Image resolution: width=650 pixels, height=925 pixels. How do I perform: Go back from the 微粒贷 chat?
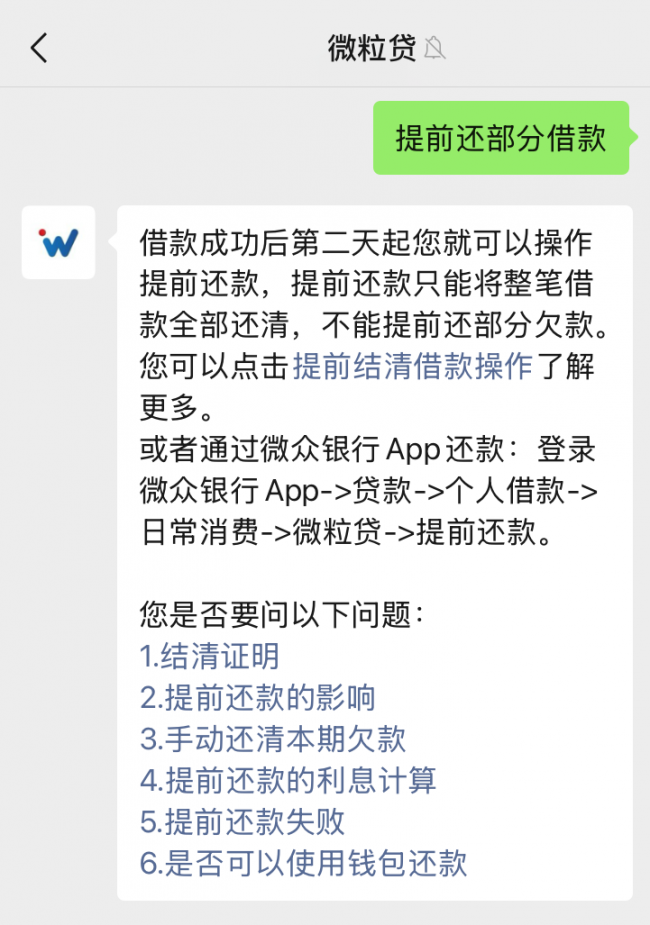click(x=39, y=47)
